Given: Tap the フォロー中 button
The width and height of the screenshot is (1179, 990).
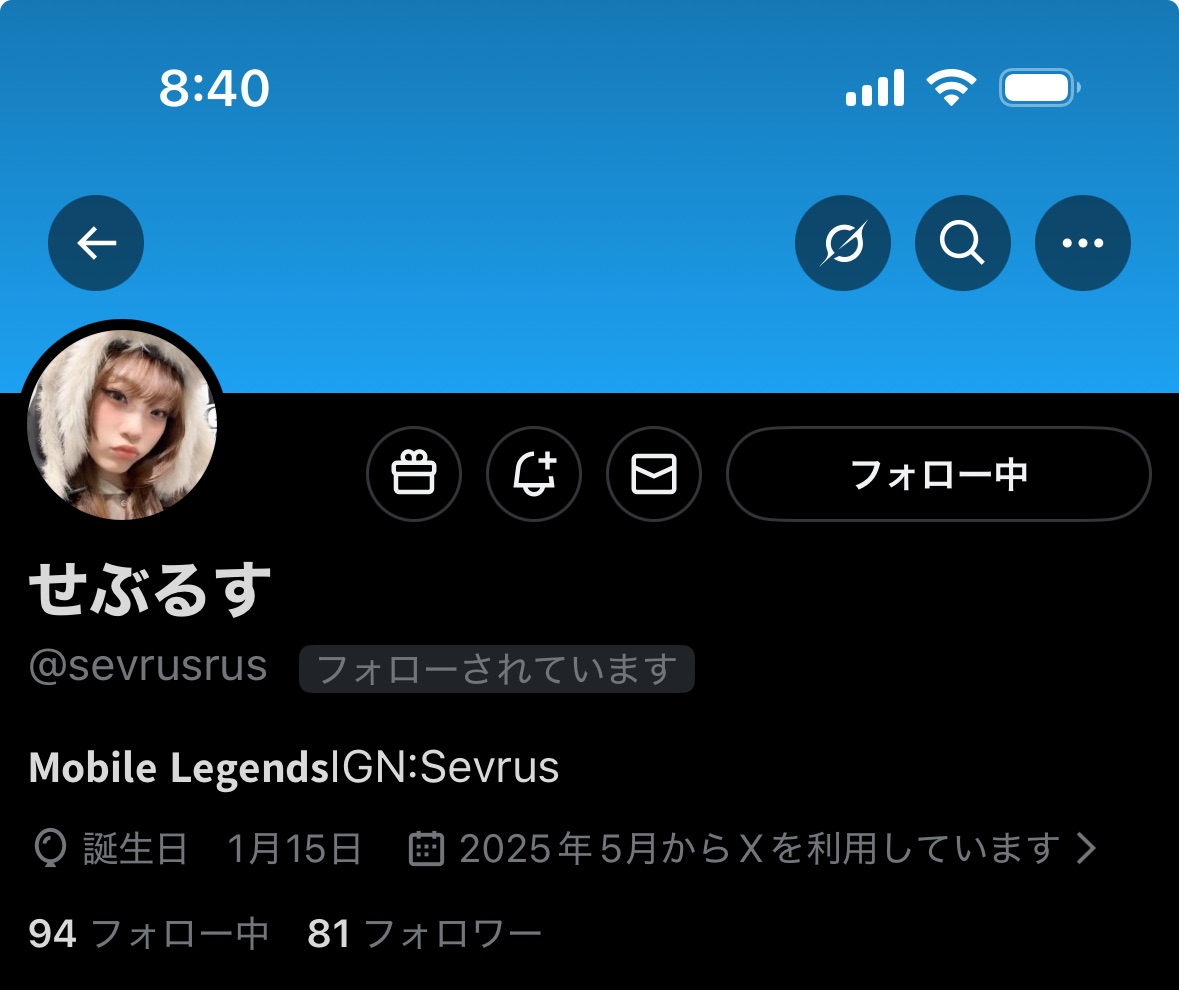Looking at the screenshot, I should 938,474.
